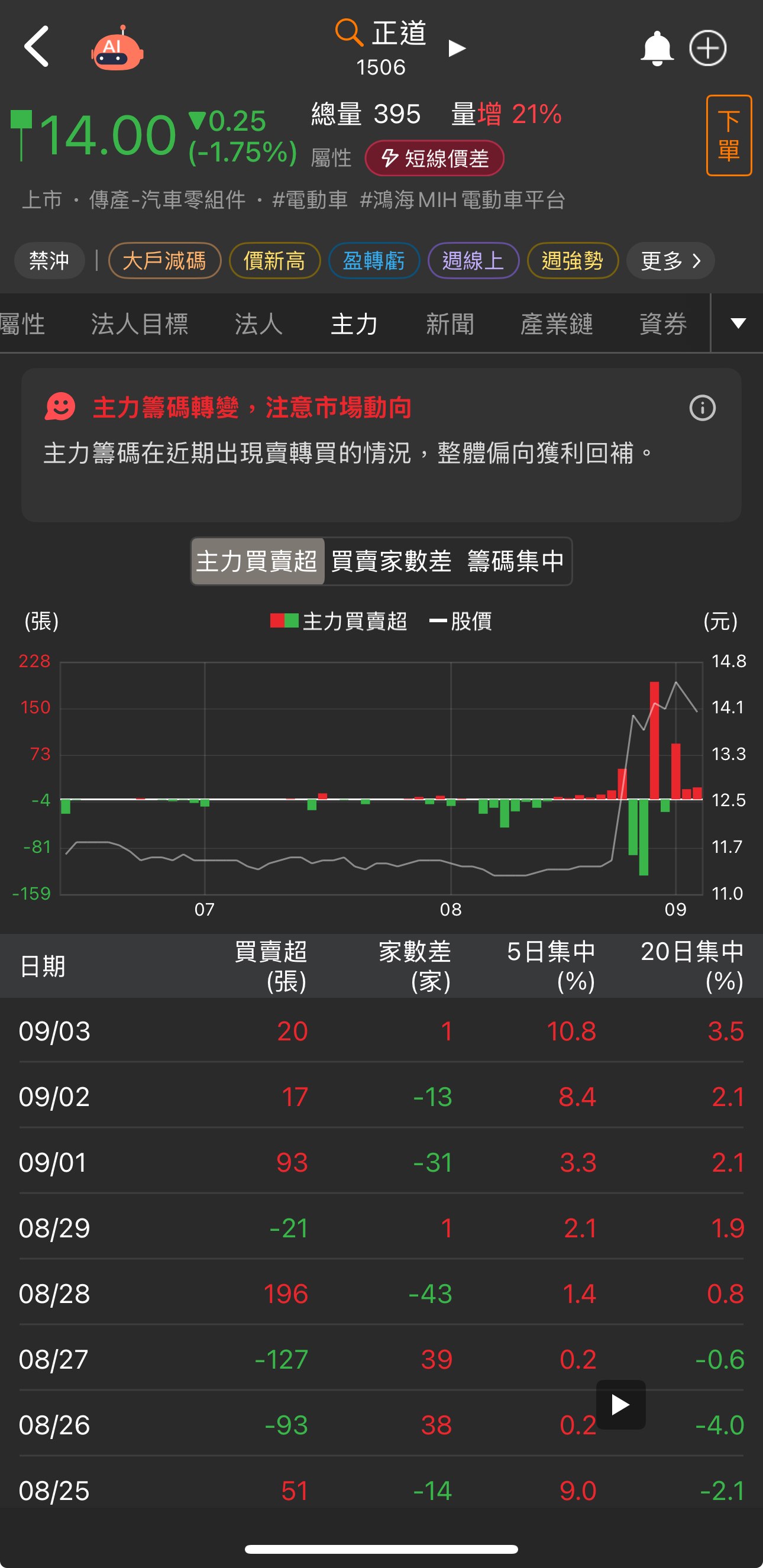Open the 短線價差 attribute badge

click(x=434, y=159)
